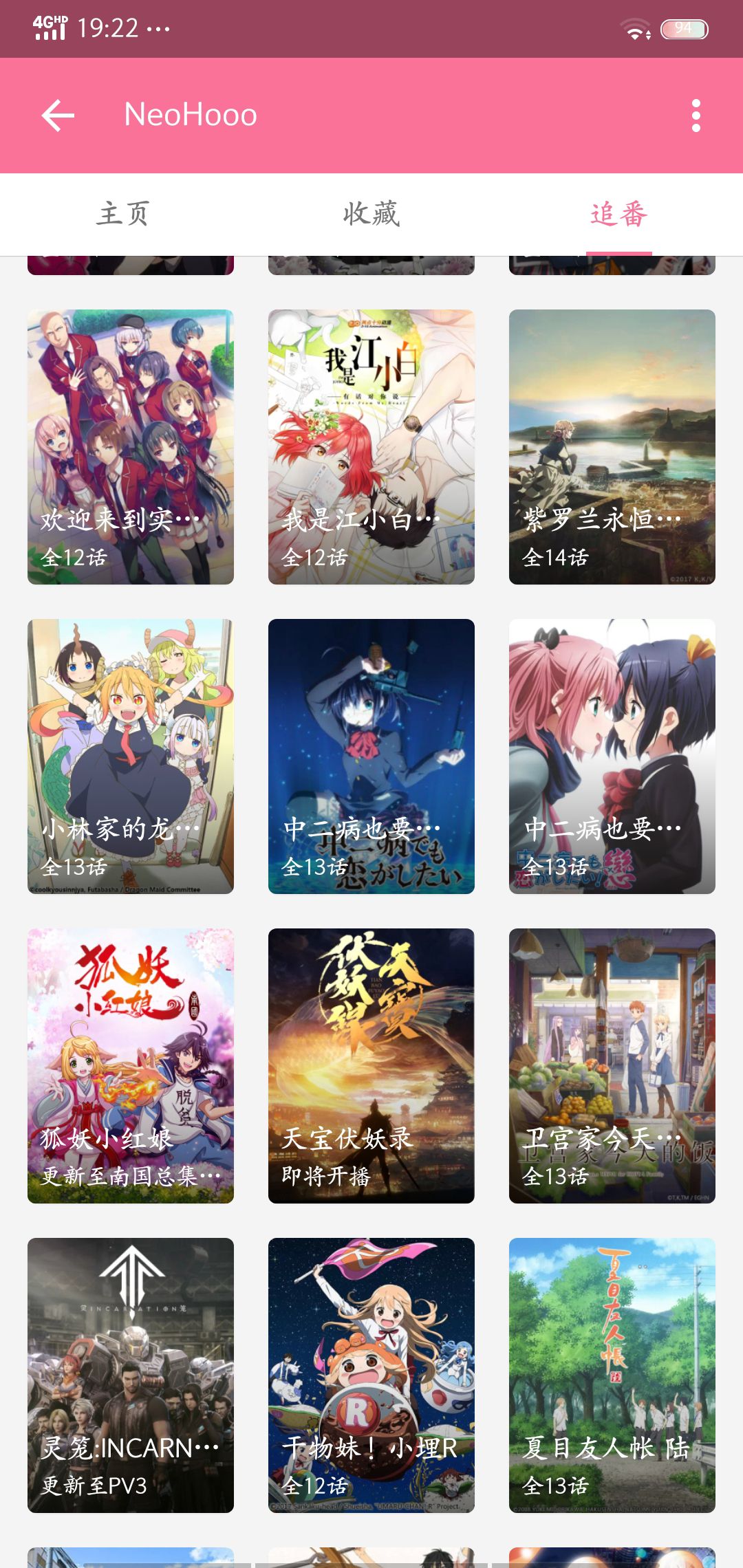Open 灵笼:INCARN… updated to PV3

click(x=131, y=1375)
